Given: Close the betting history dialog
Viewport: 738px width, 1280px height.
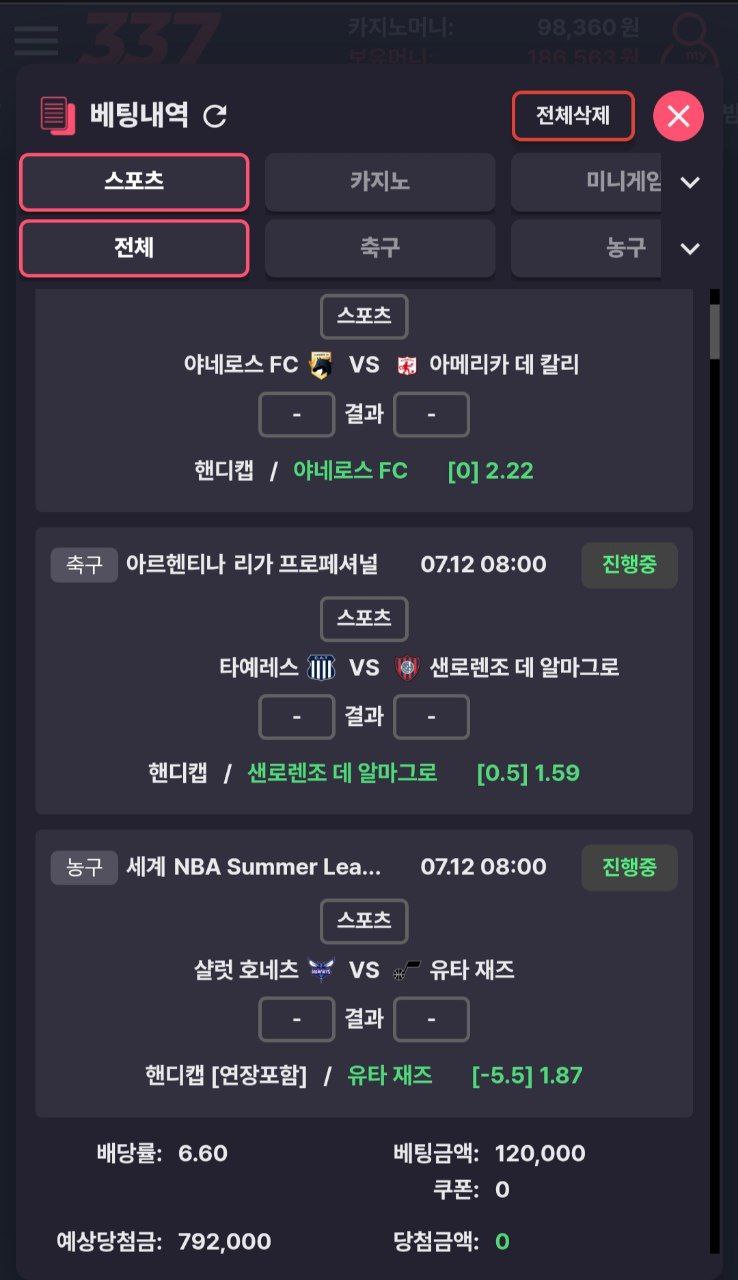Looking at the screenshot, I should click(x=679, y=116).
